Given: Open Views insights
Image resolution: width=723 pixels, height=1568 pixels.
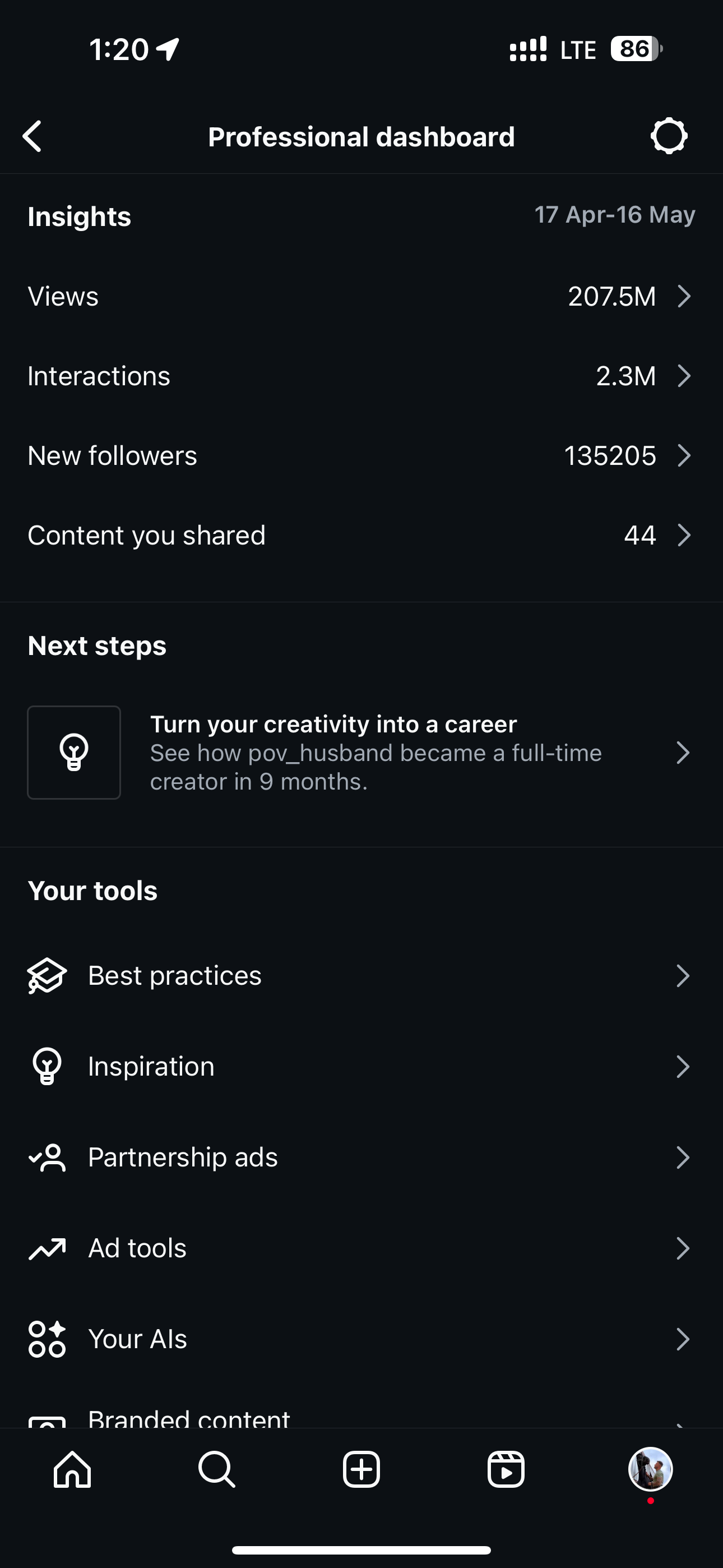Looking at the screenshot, I should coord(361,297).
